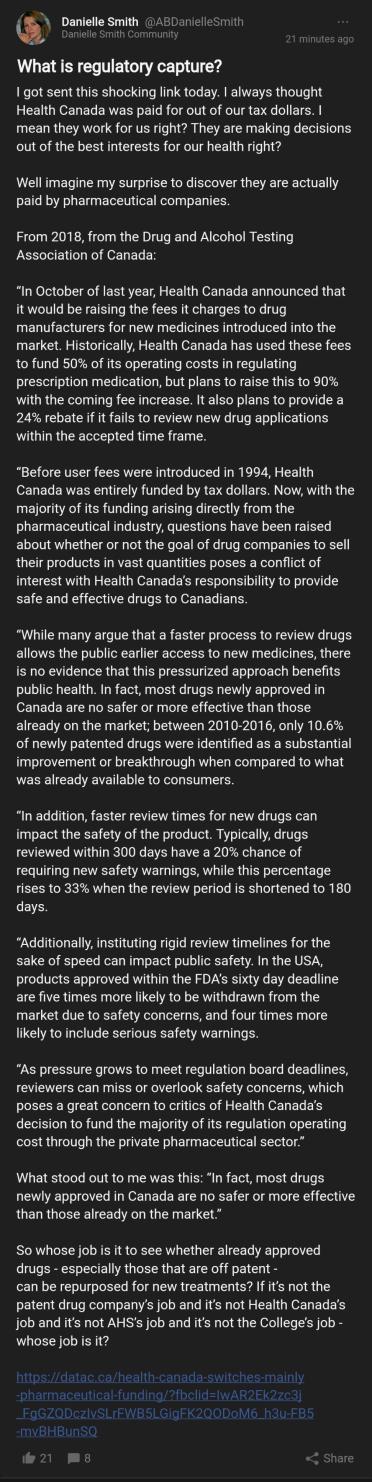Like this post
372x1482 pixels.
pyautogui.click(x=34, y=1457)
